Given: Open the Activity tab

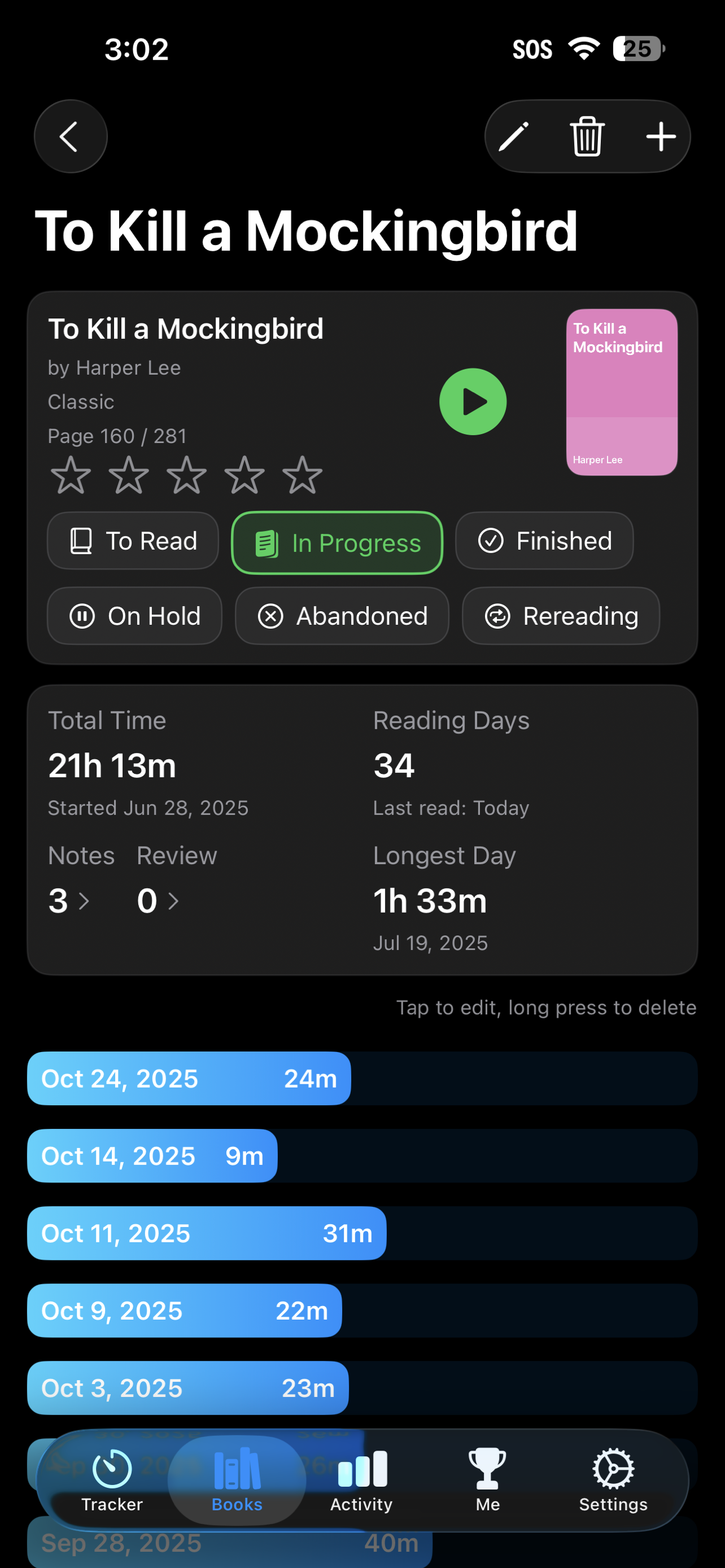Looking at the screenshot, I should coord(361,1480).
